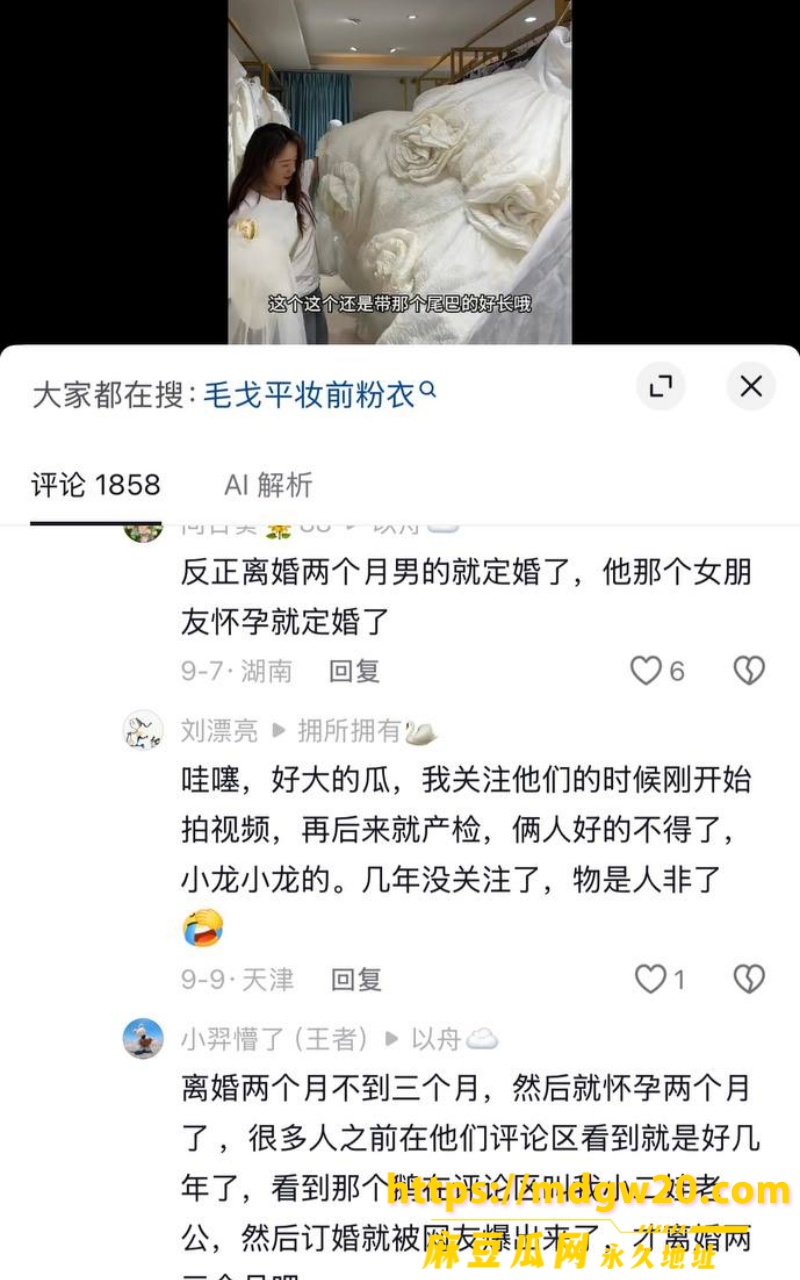Viewport: 800px width, 1280px height.
Task: Reply to the 9-7 湖南 comment
Action: coord(354,671)
